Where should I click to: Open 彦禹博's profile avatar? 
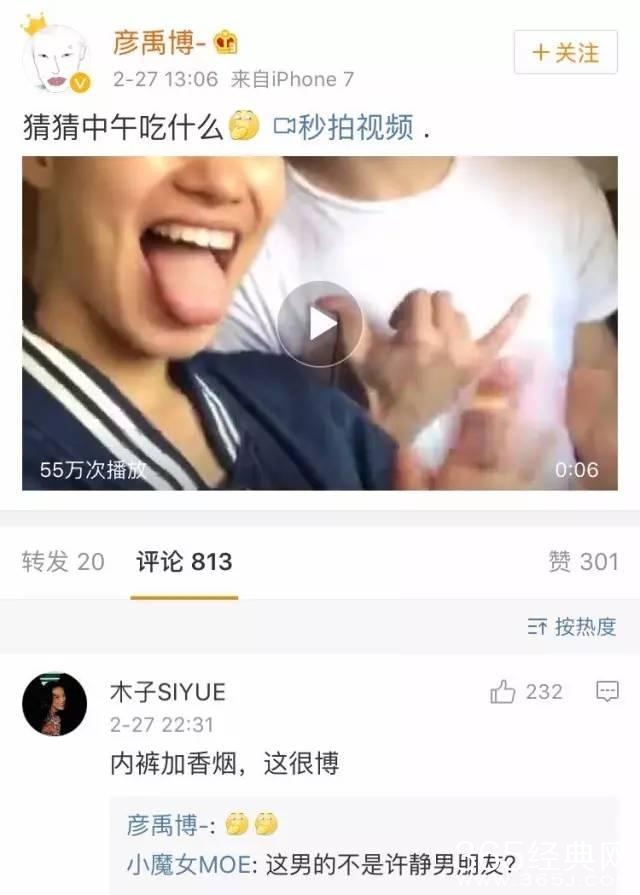[x=56, y=55]
